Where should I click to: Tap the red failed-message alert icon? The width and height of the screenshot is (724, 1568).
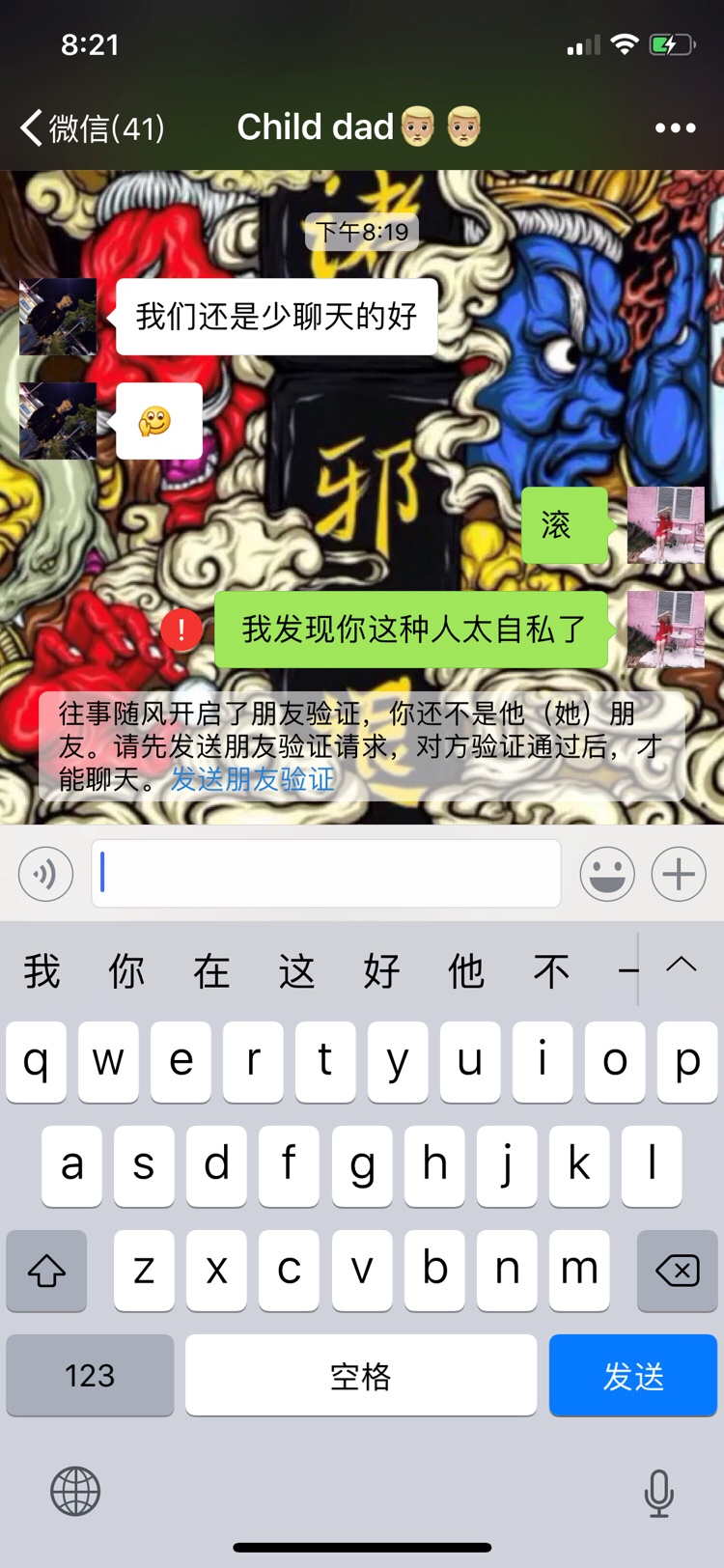pos(181,630)
